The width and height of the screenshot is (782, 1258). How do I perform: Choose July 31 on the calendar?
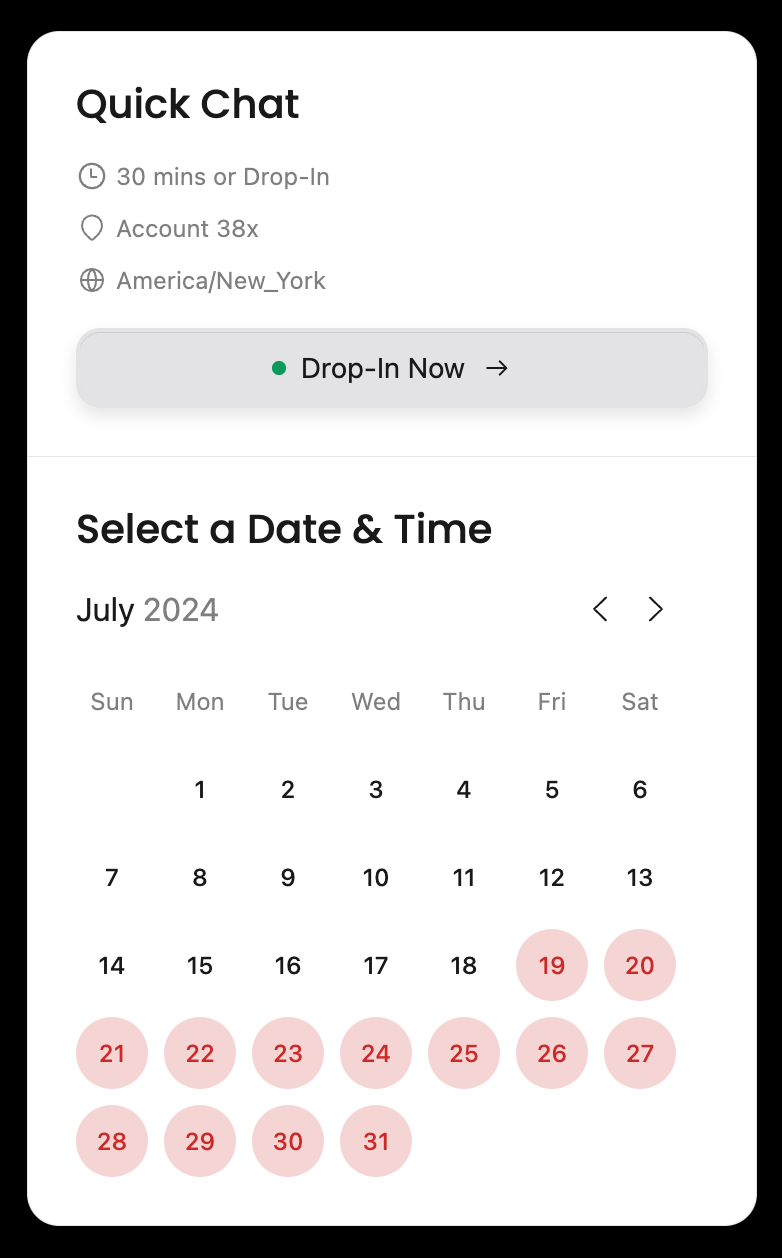376,1141
